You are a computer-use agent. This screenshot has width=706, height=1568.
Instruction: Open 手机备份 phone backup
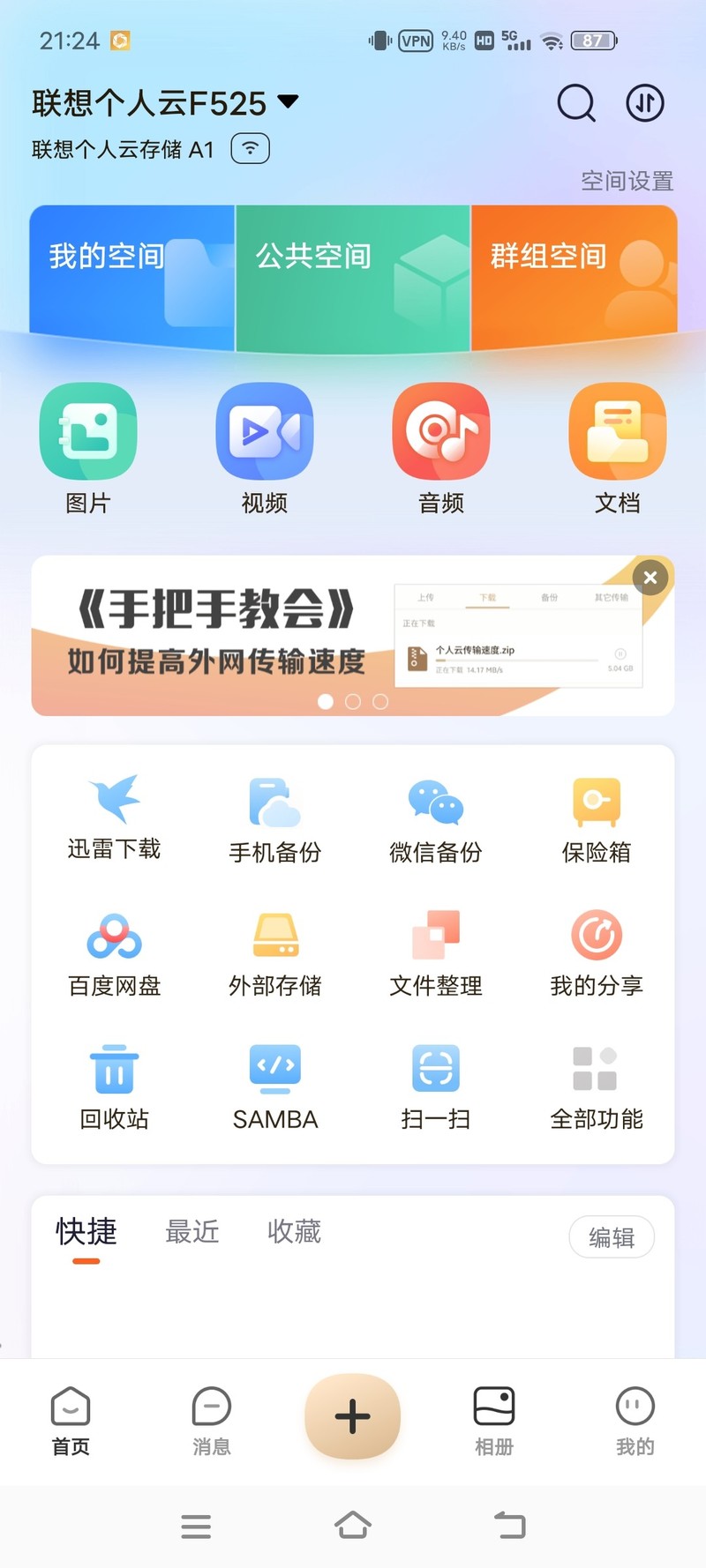click(x=274, y=816)
